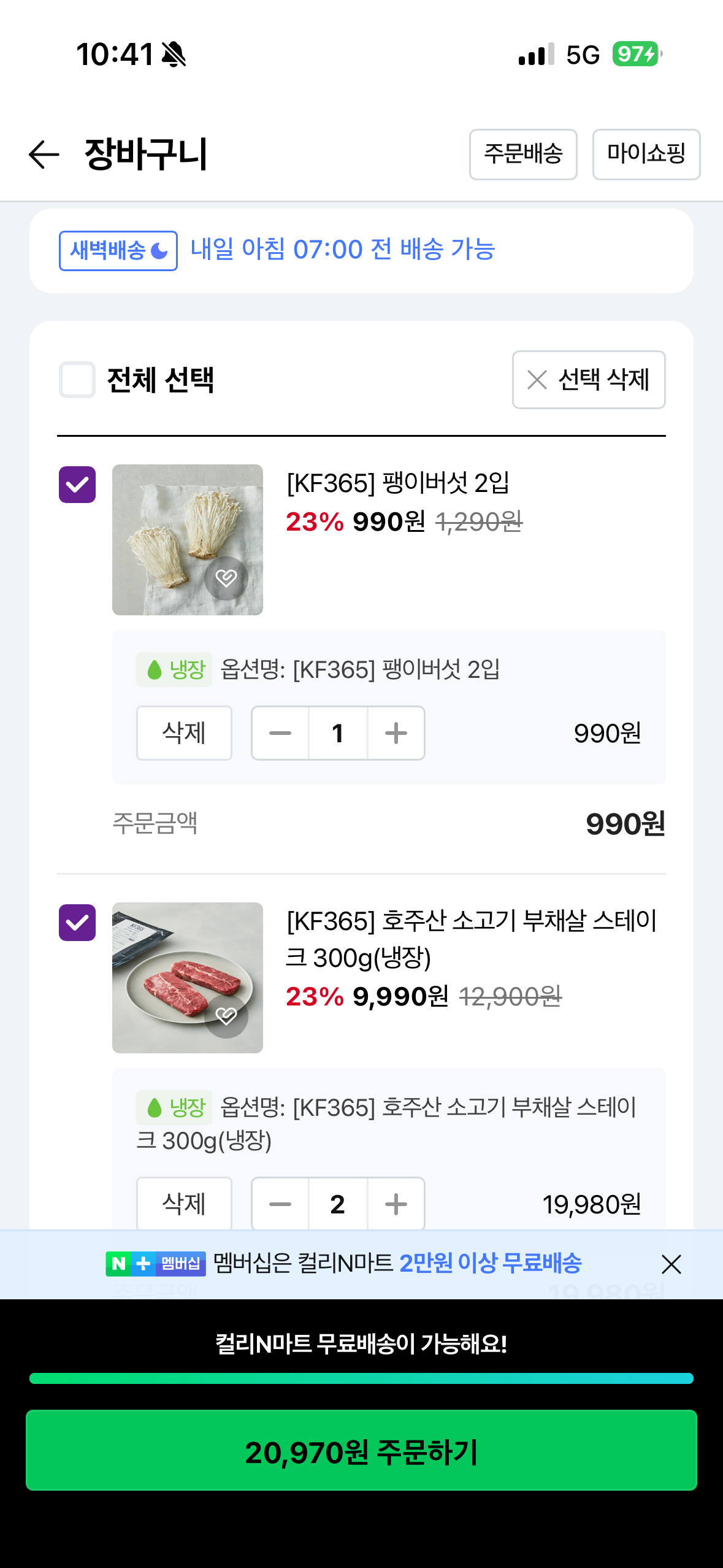Open the 주문배송 order tracking page
This screenshot has height=1568, width=723.
522,154
